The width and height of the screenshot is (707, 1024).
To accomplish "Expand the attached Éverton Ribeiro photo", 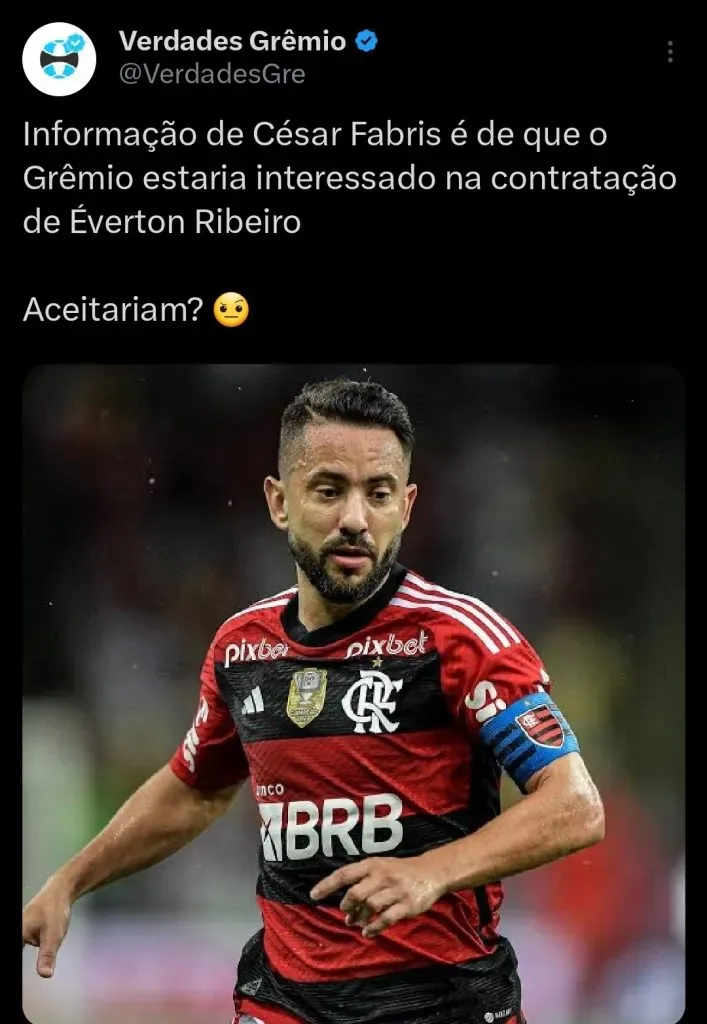I will click(353, 690).
